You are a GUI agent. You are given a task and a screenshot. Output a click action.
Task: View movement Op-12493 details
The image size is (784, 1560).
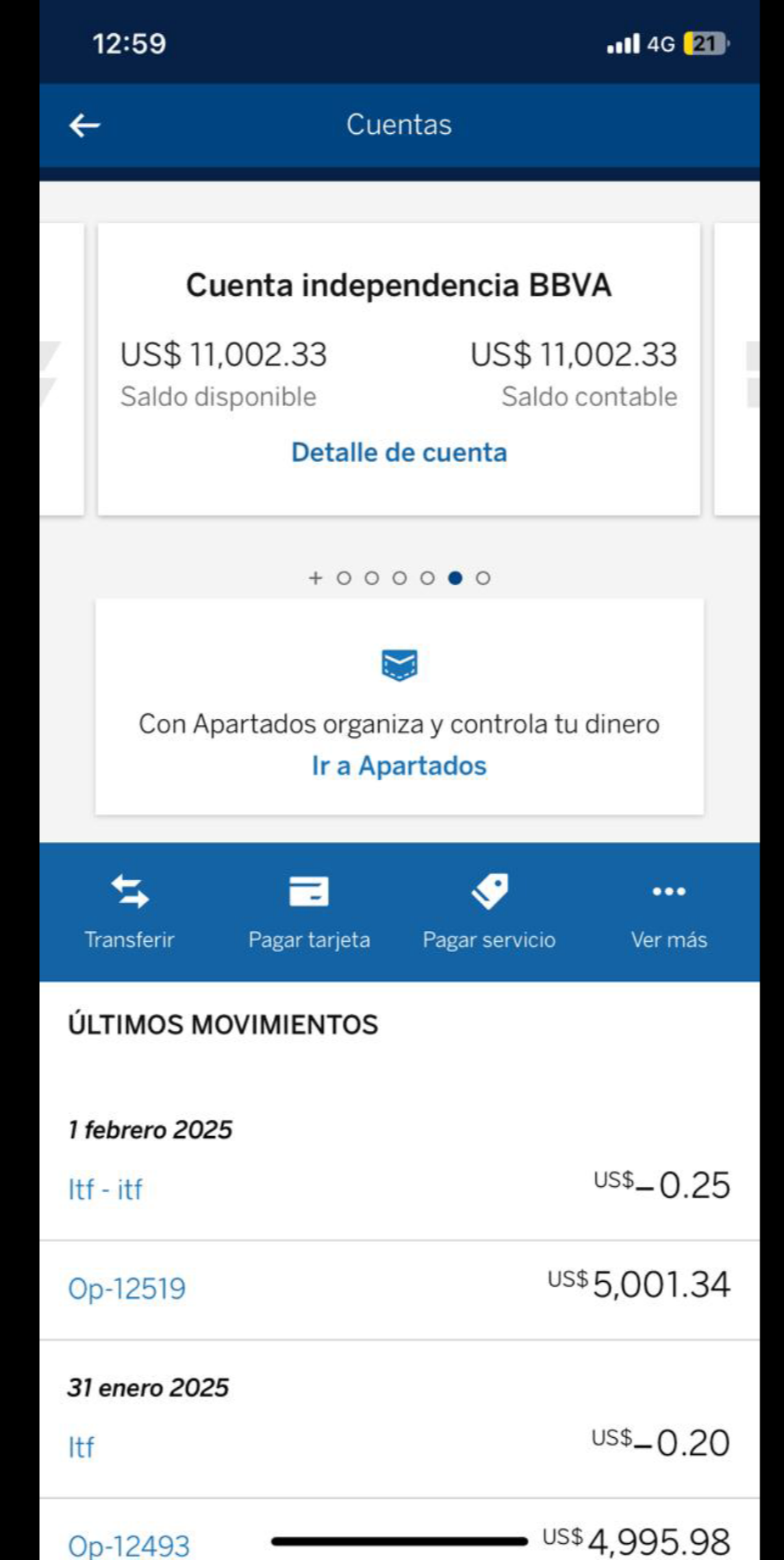click(x=129, y=1545)
